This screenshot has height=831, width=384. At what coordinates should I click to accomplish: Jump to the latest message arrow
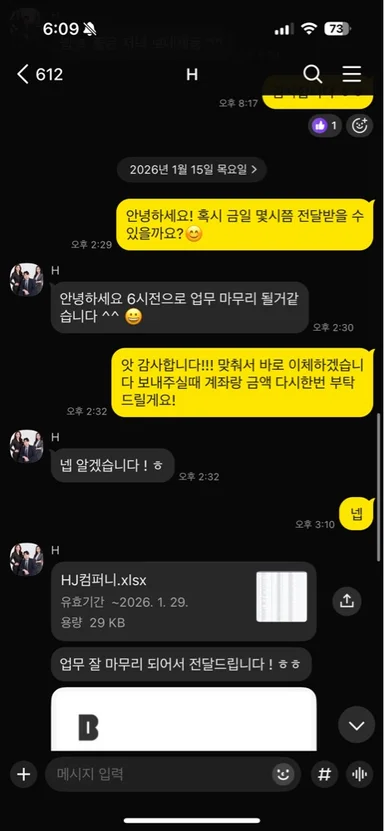[356, 724]
